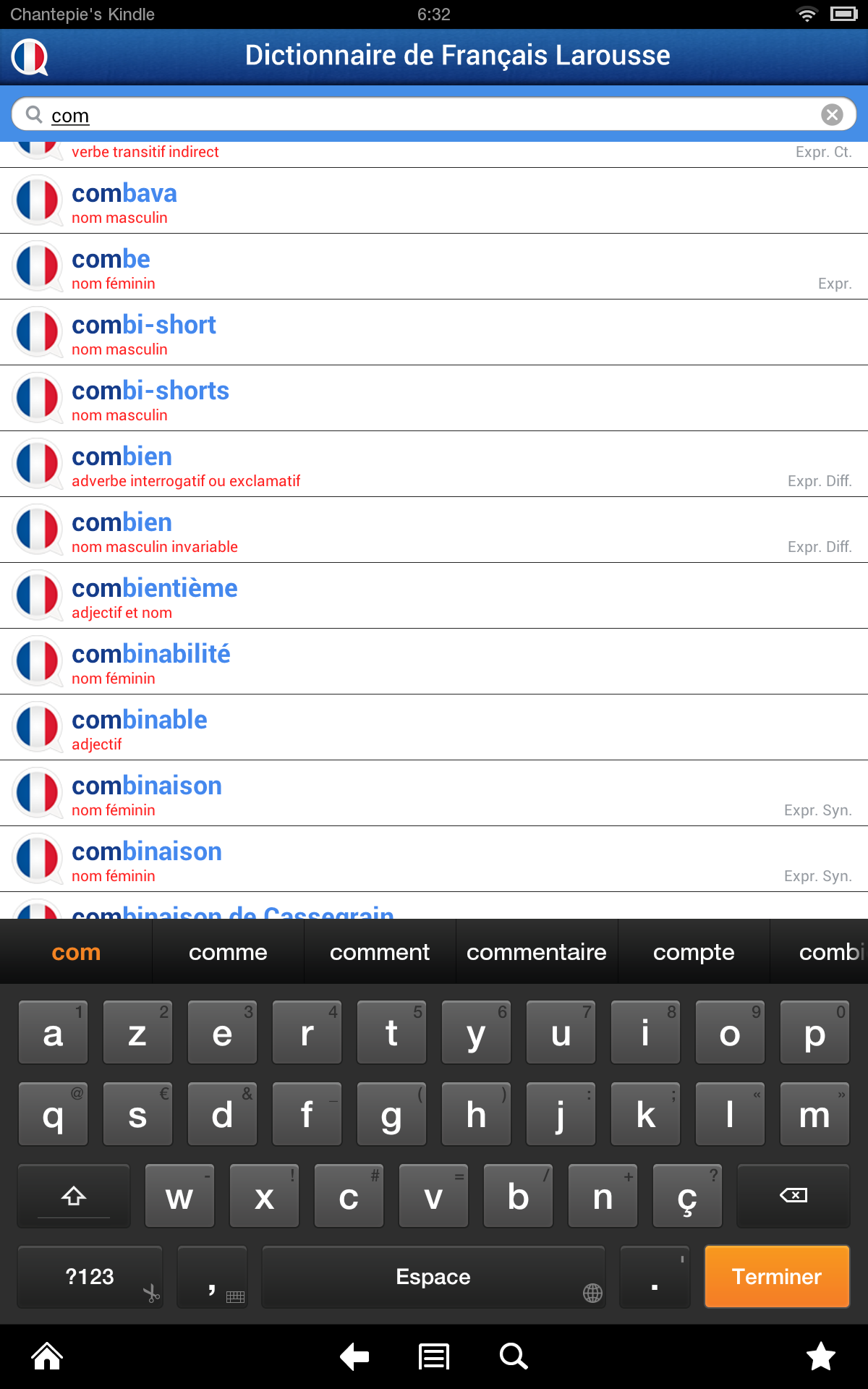This screenshot has height=1389, width=868.
Task: Open the dictionary entry combinable
Action: pyautogui.click(x=140, y=719)
